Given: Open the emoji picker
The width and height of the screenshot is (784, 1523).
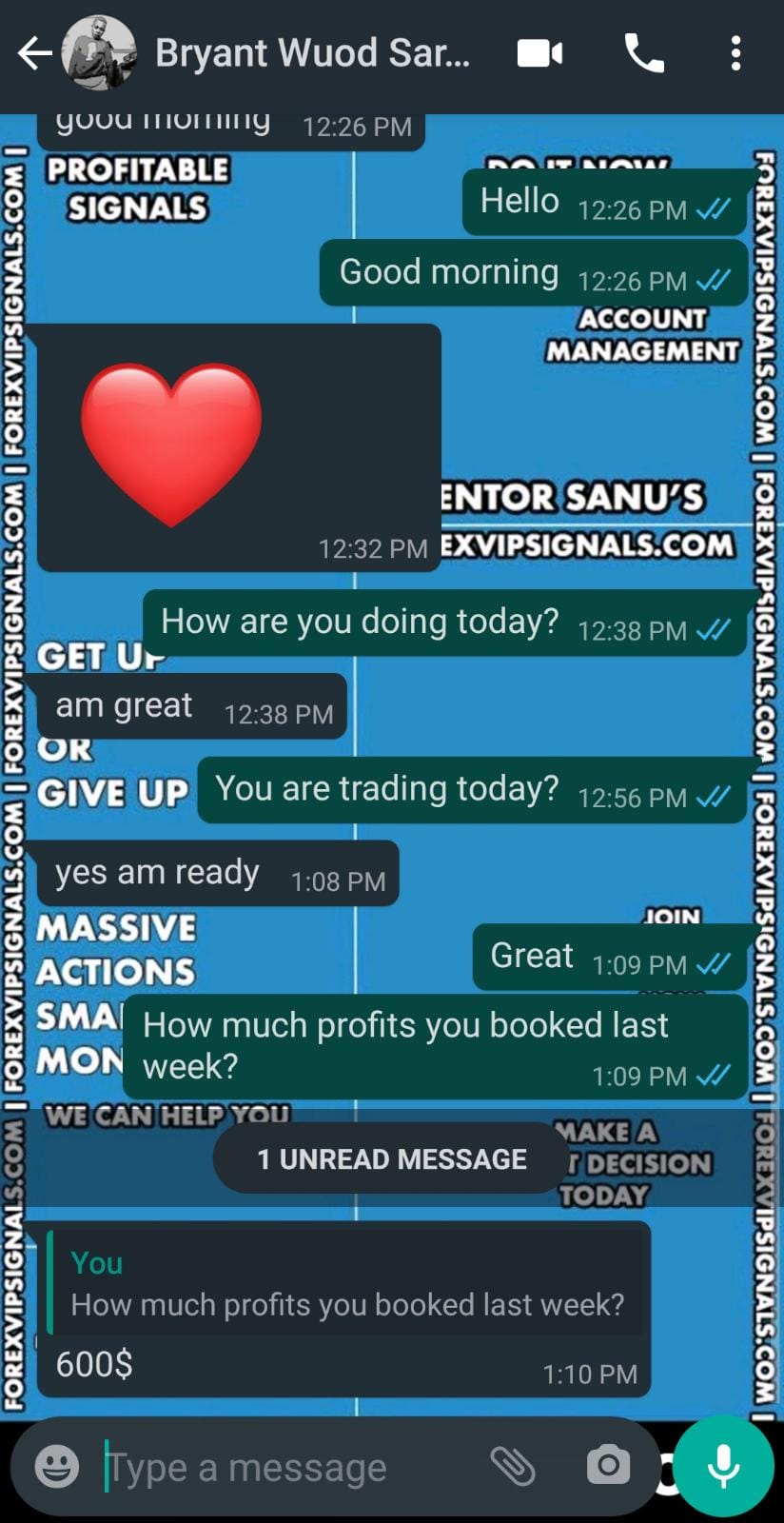Looking at the screenshot, I should click(57, 1466).
